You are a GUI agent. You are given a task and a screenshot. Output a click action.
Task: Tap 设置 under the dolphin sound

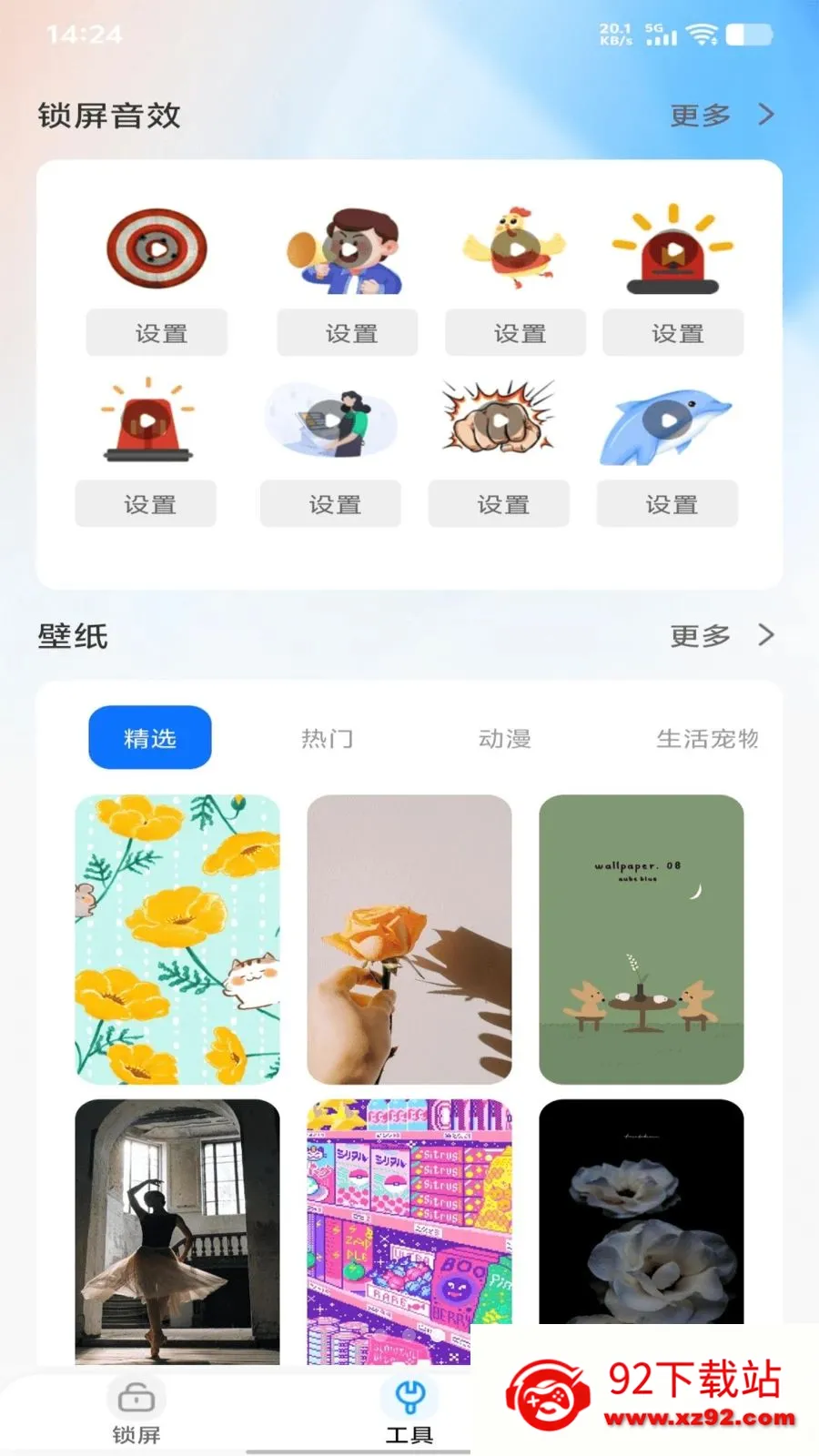tap(667, 503)
